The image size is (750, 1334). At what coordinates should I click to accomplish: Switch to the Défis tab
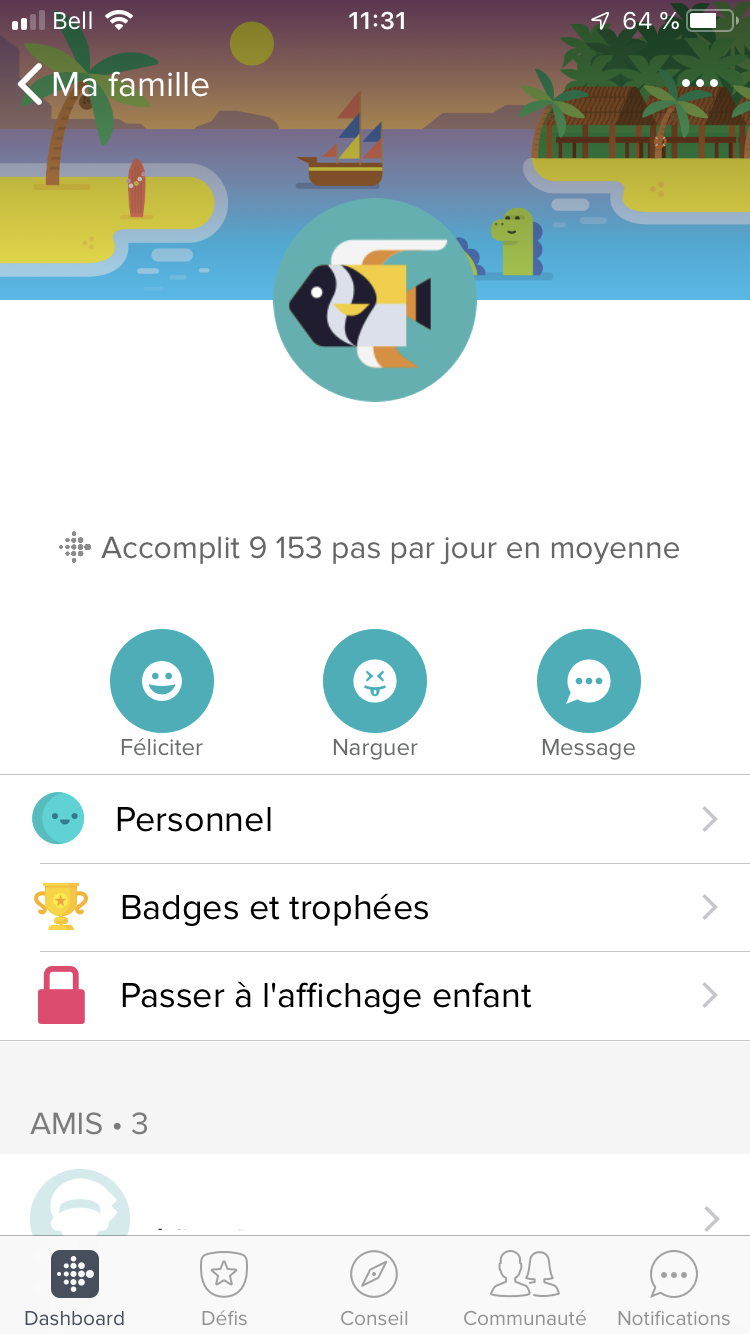point(224,1288)
